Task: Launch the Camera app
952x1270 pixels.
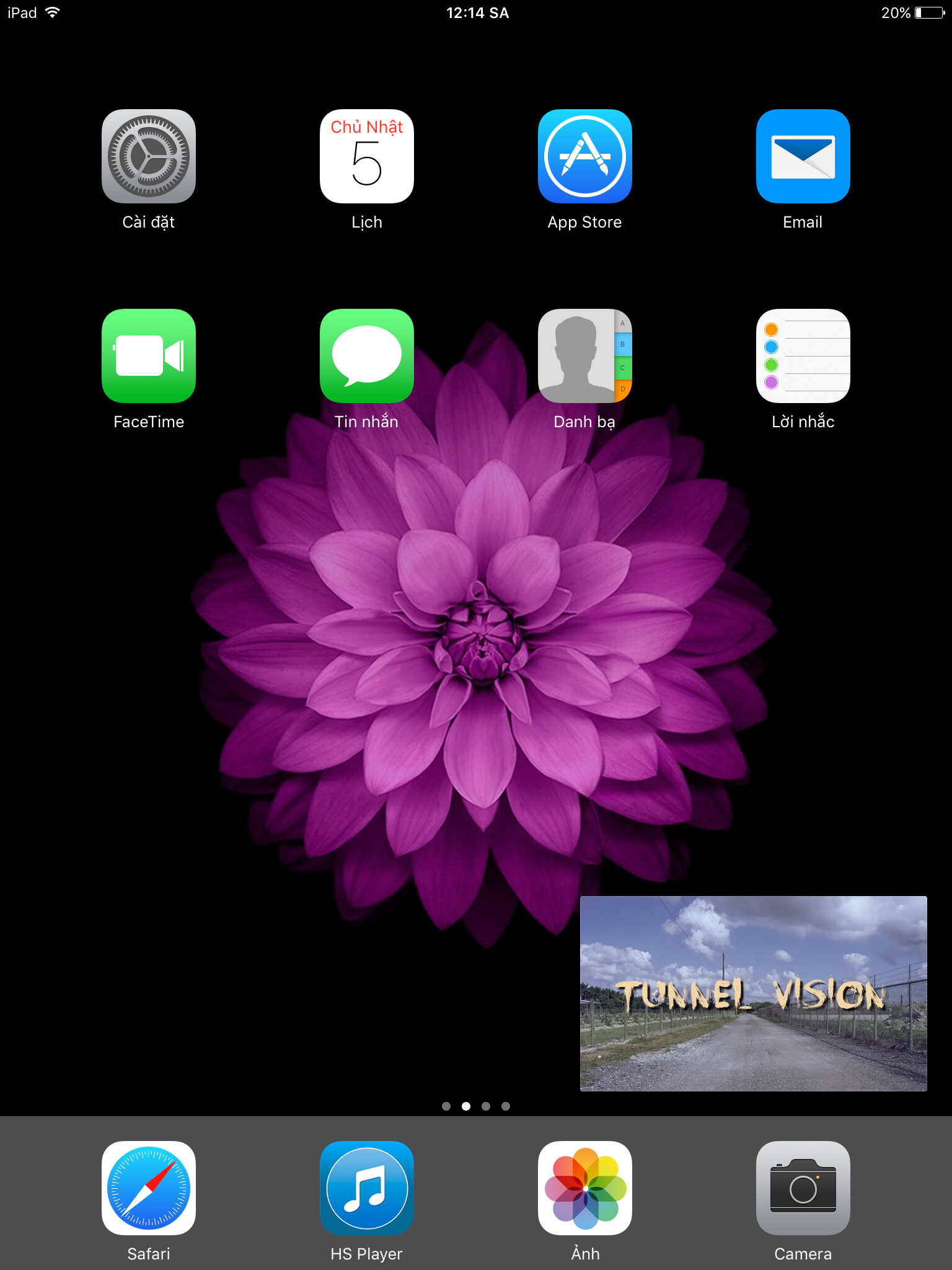Action: coord(803,1188)
